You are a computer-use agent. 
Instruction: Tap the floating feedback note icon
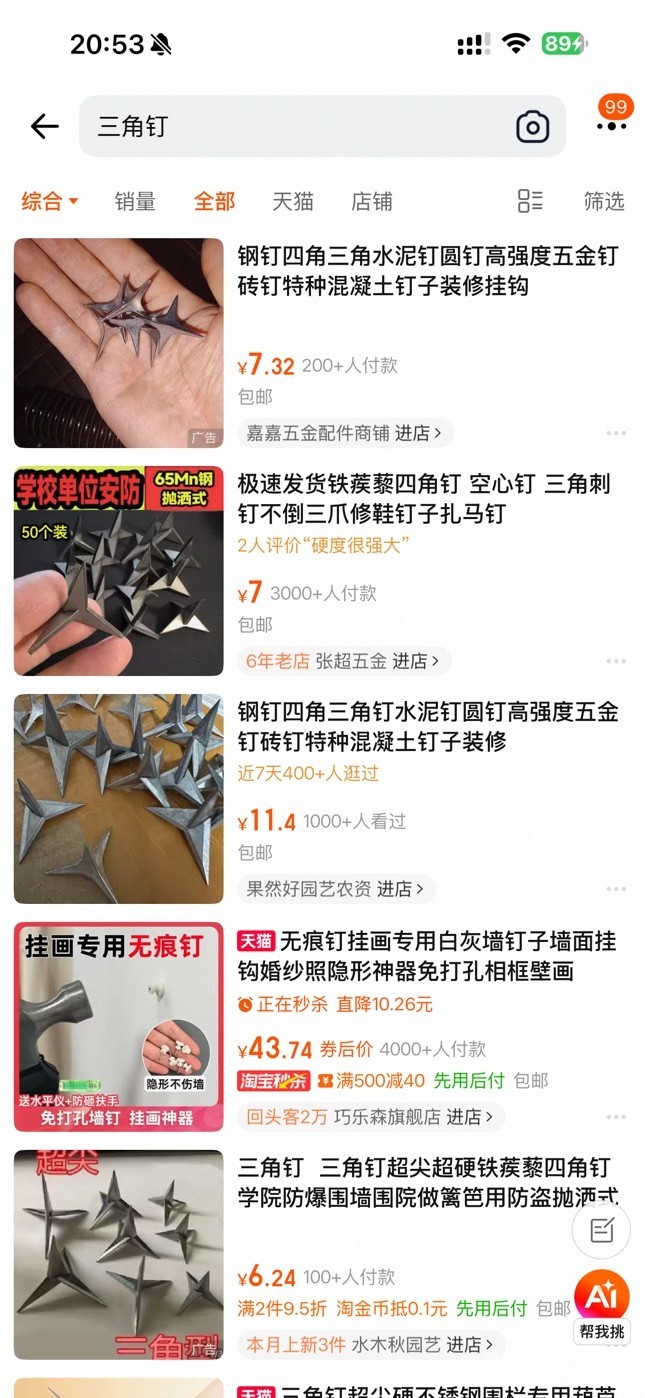pos(601,1230)
